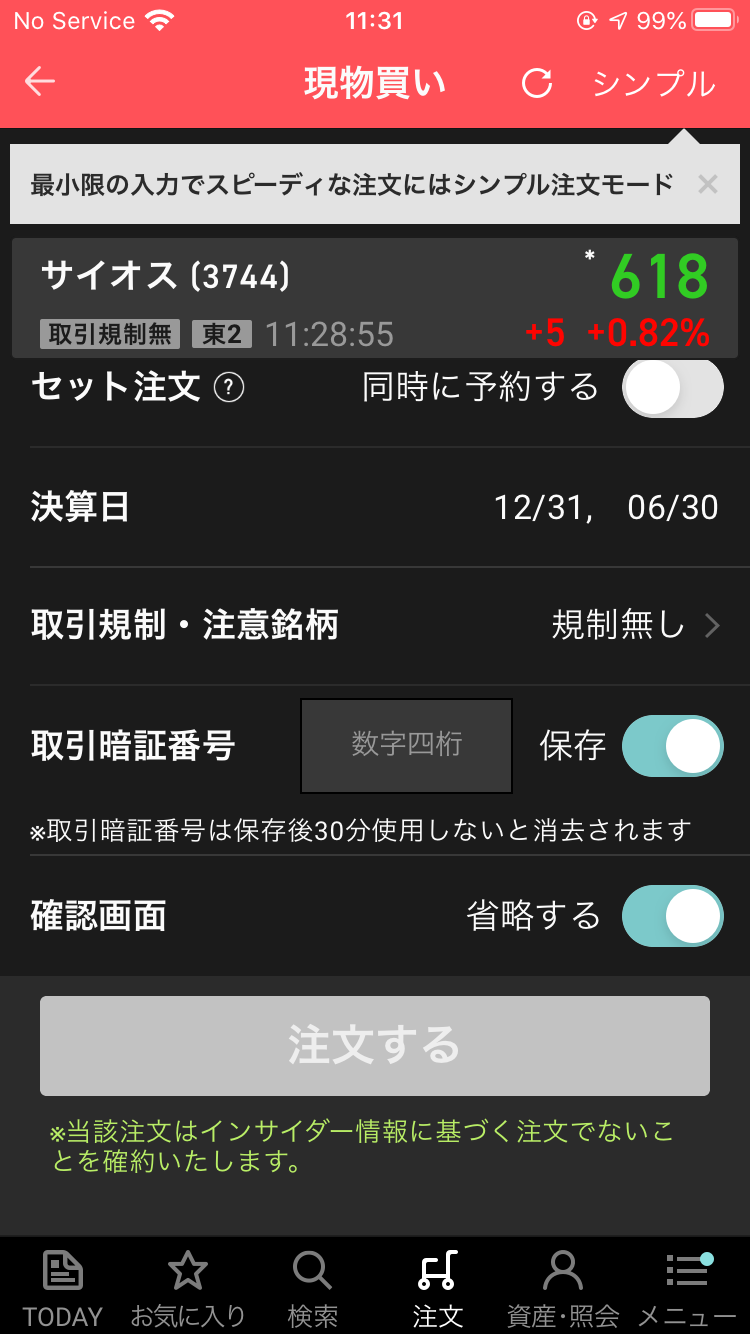Open the 取引規制・注意銘柄 row

point(375,626)
